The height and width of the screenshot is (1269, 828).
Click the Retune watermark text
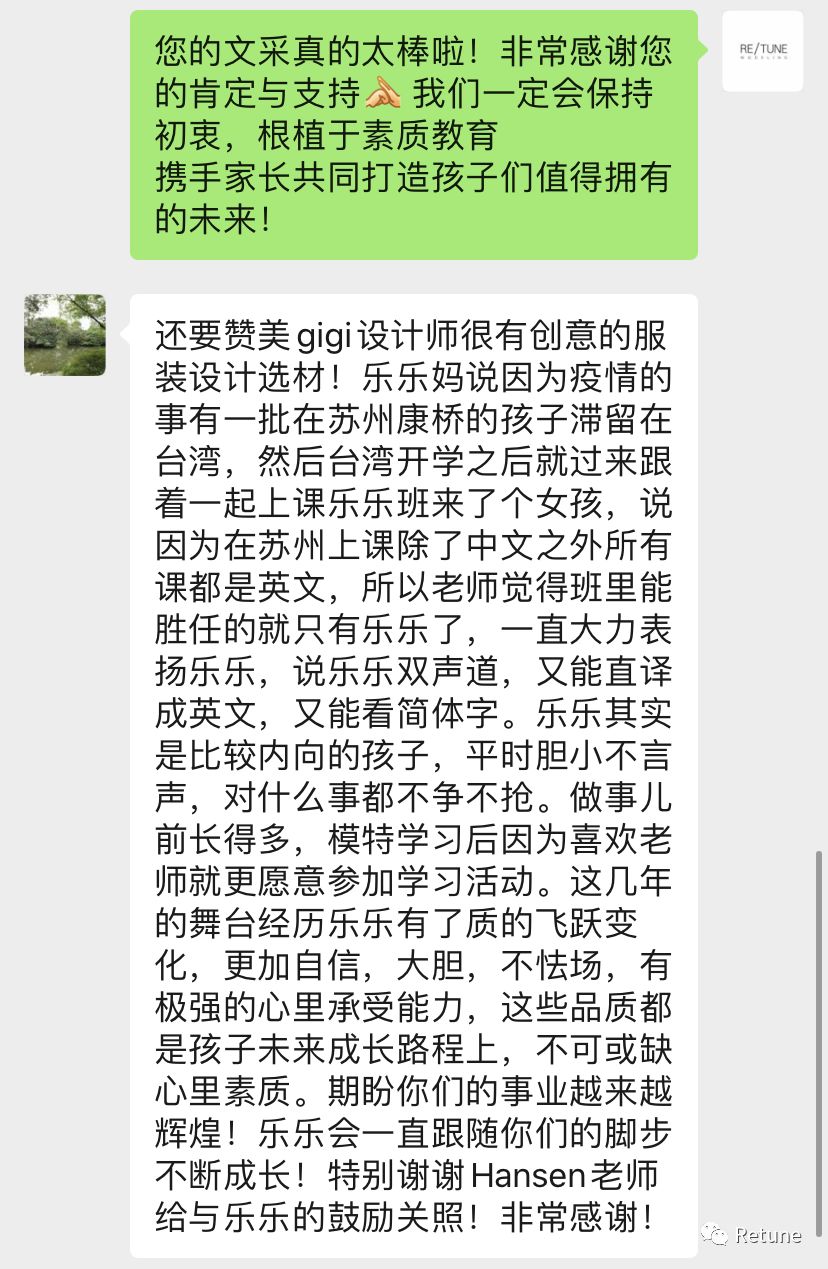(x=768, y=1236)
